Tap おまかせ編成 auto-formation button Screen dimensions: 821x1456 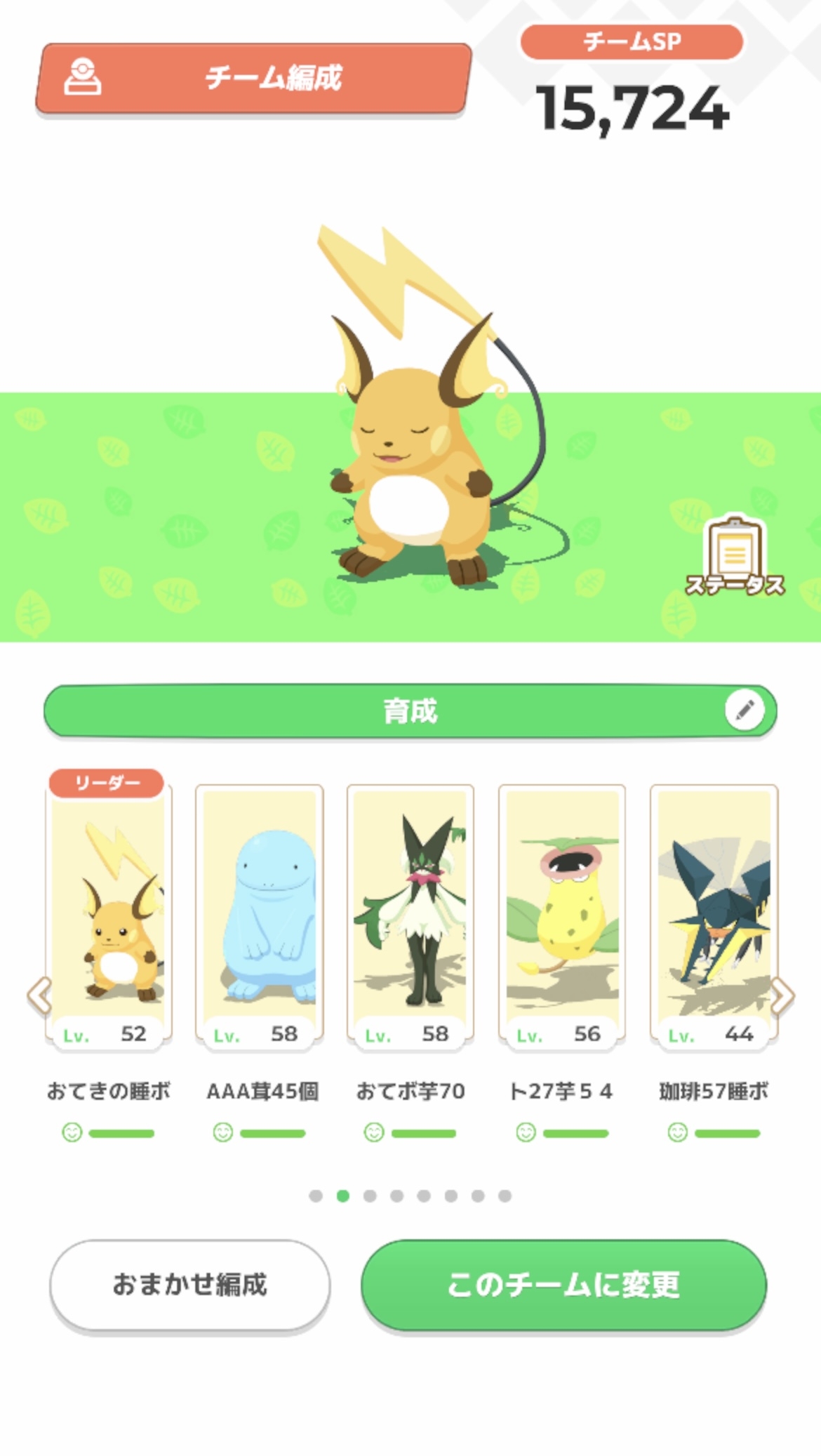(189, 1285)
